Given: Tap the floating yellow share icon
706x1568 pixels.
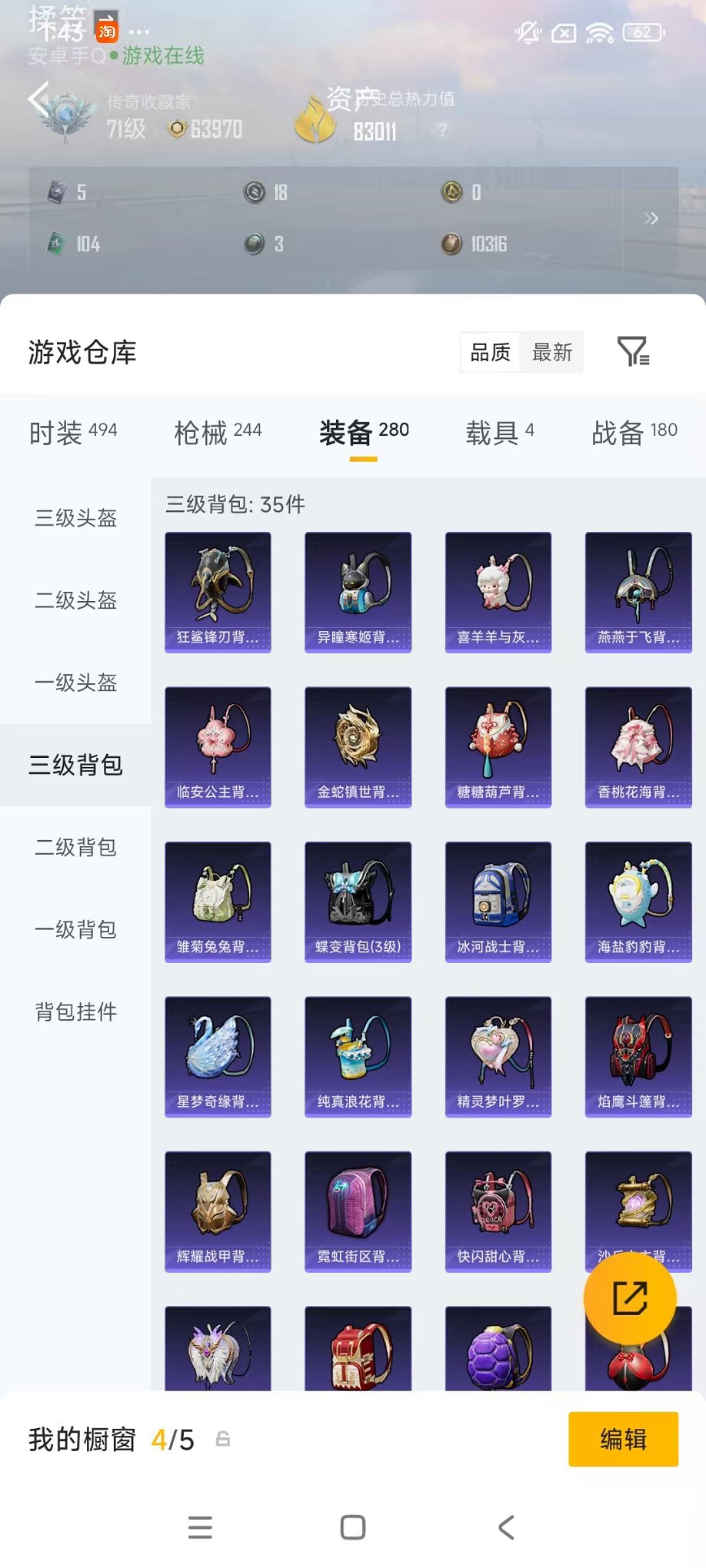Looking at the screenshot, I should tap(630, 1297).
